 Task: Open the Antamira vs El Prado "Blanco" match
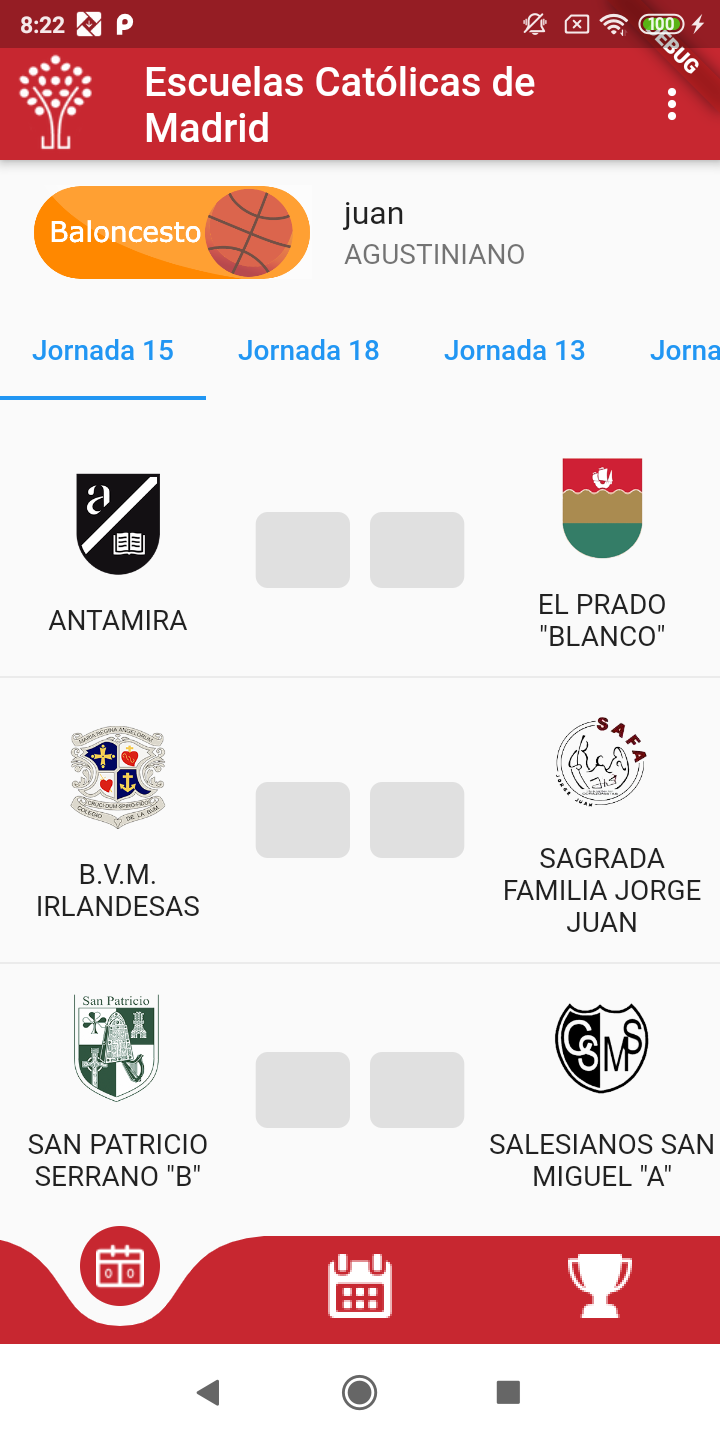pos(360,550)
